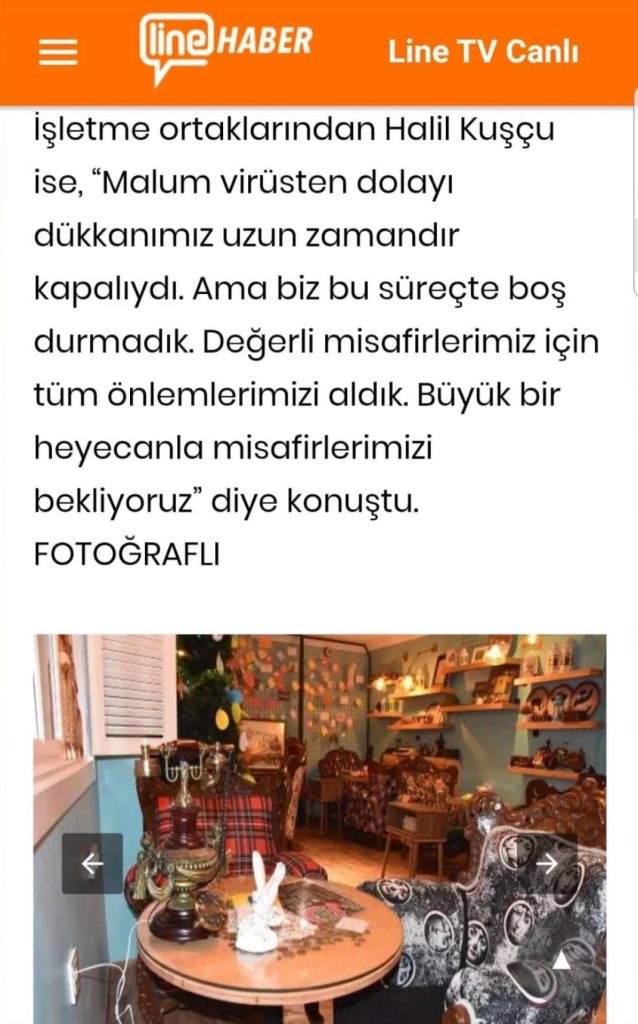Open the hamburger navigation menu
Viewport: 638px width, 1024px height.
coord(58,52)
